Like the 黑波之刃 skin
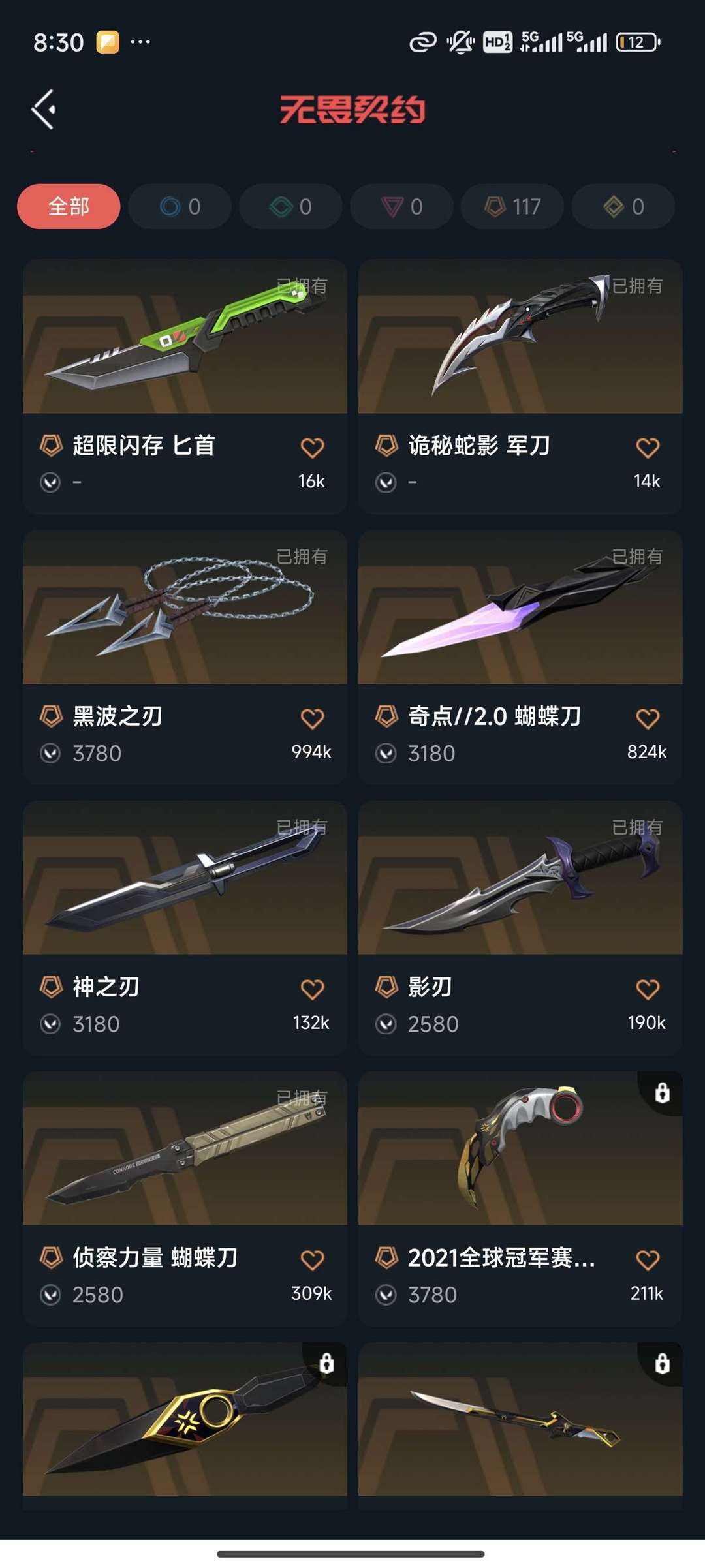This screenshot has height=1568, width=705. click(x=312, y=718)
